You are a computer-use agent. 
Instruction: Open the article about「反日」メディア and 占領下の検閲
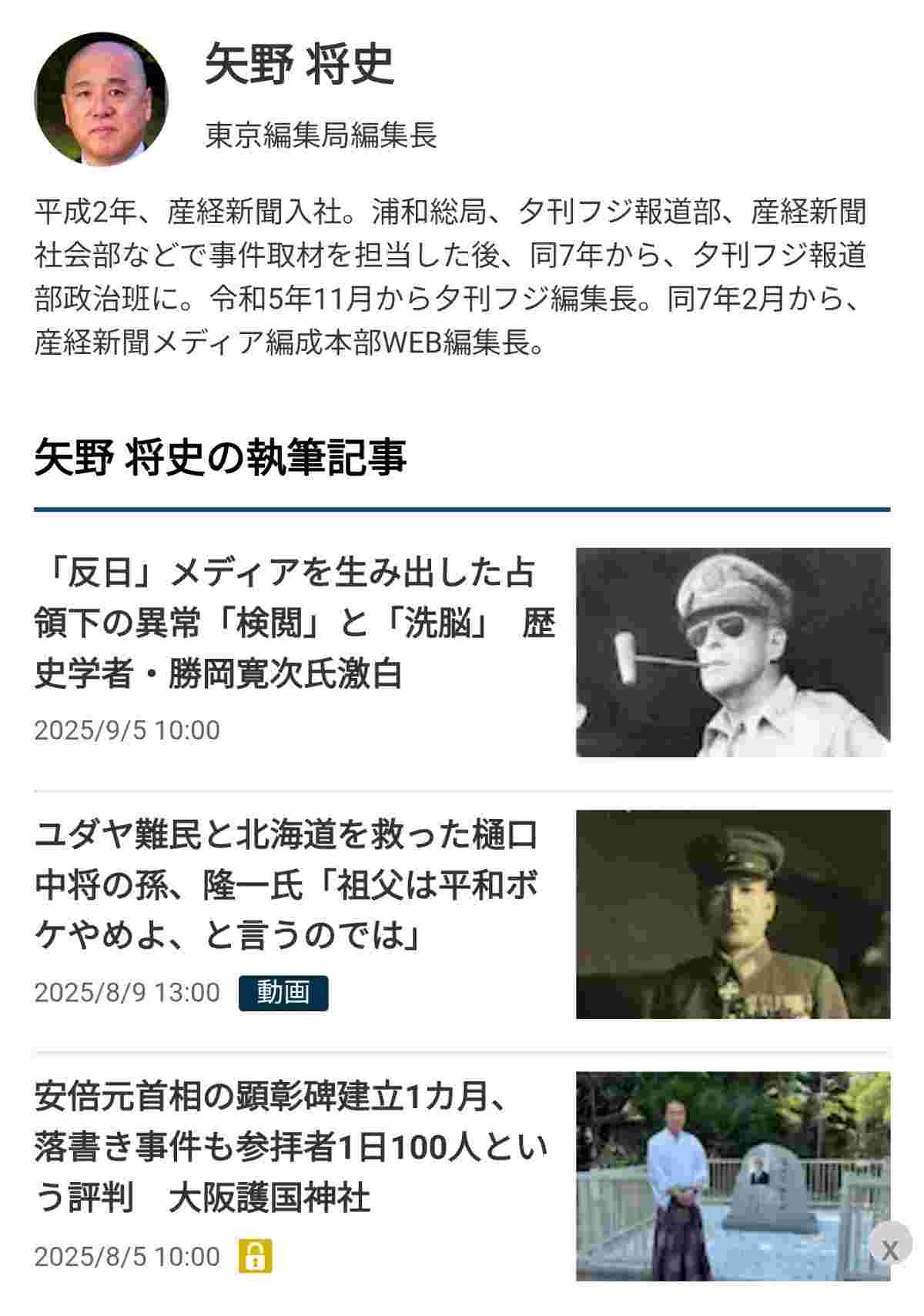pos(294,623)
